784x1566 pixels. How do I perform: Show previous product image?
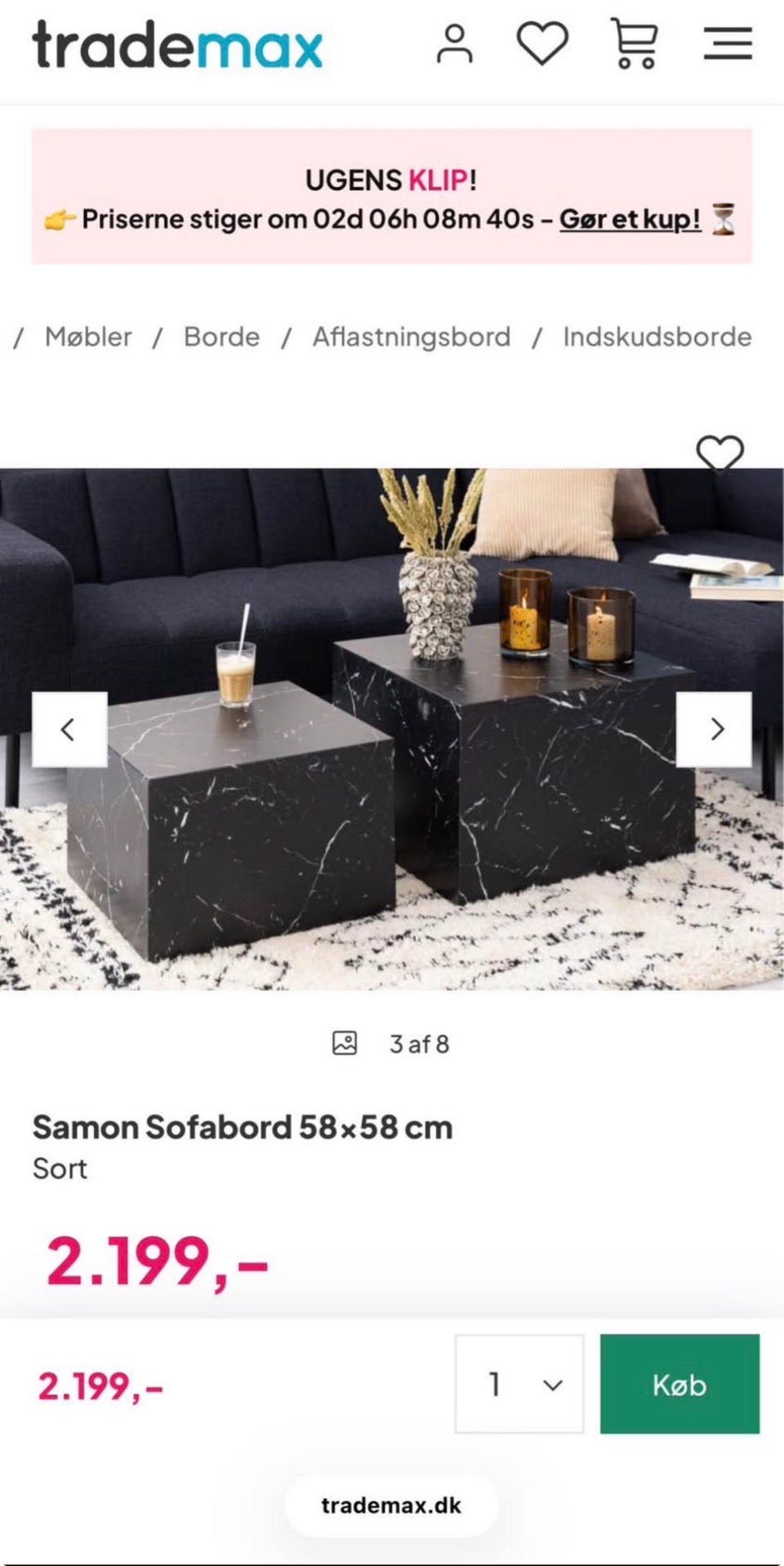click(69, 729)
